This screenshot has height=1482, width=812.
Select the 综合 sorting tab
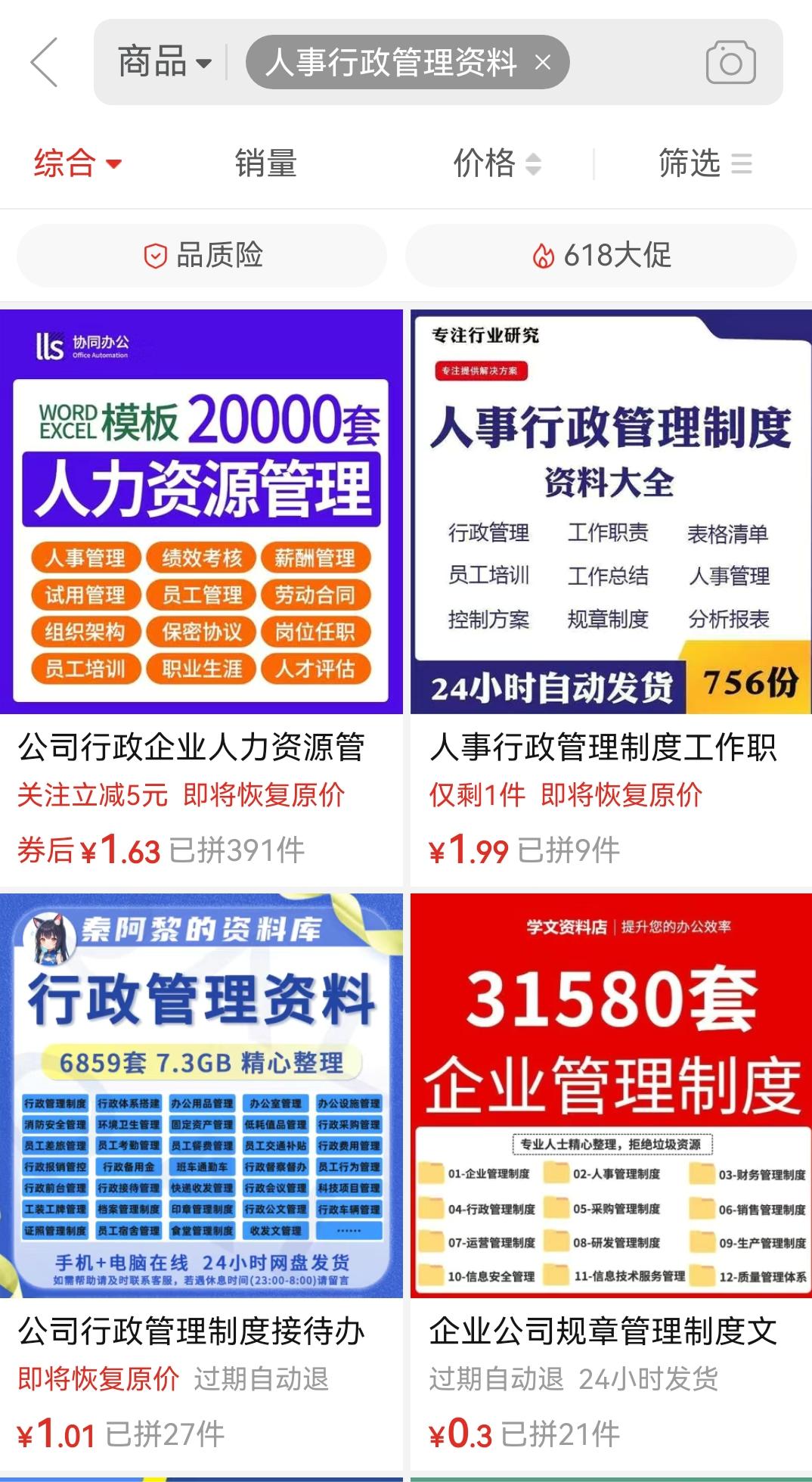click(77, 163)
